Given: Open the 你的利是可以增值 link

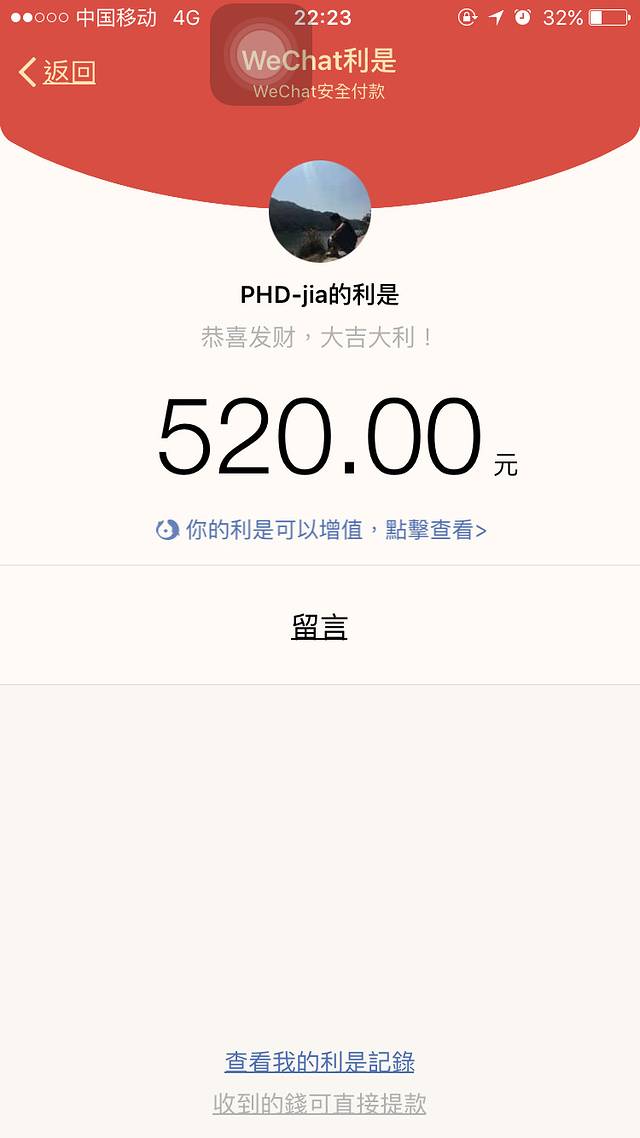Looking at the screenshot, I should [x=322, y=530].
